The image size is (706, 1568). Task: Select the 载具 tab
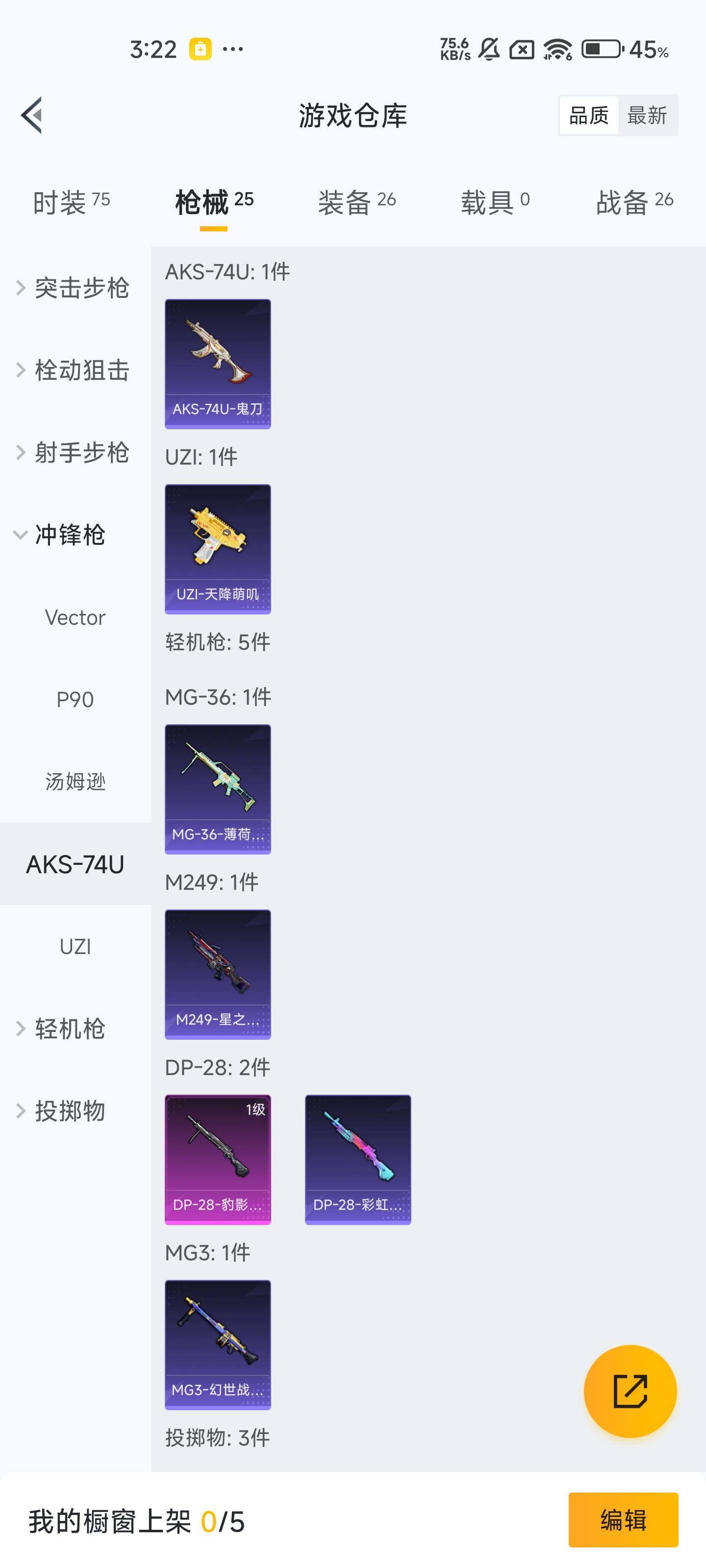tap(495, 202)
